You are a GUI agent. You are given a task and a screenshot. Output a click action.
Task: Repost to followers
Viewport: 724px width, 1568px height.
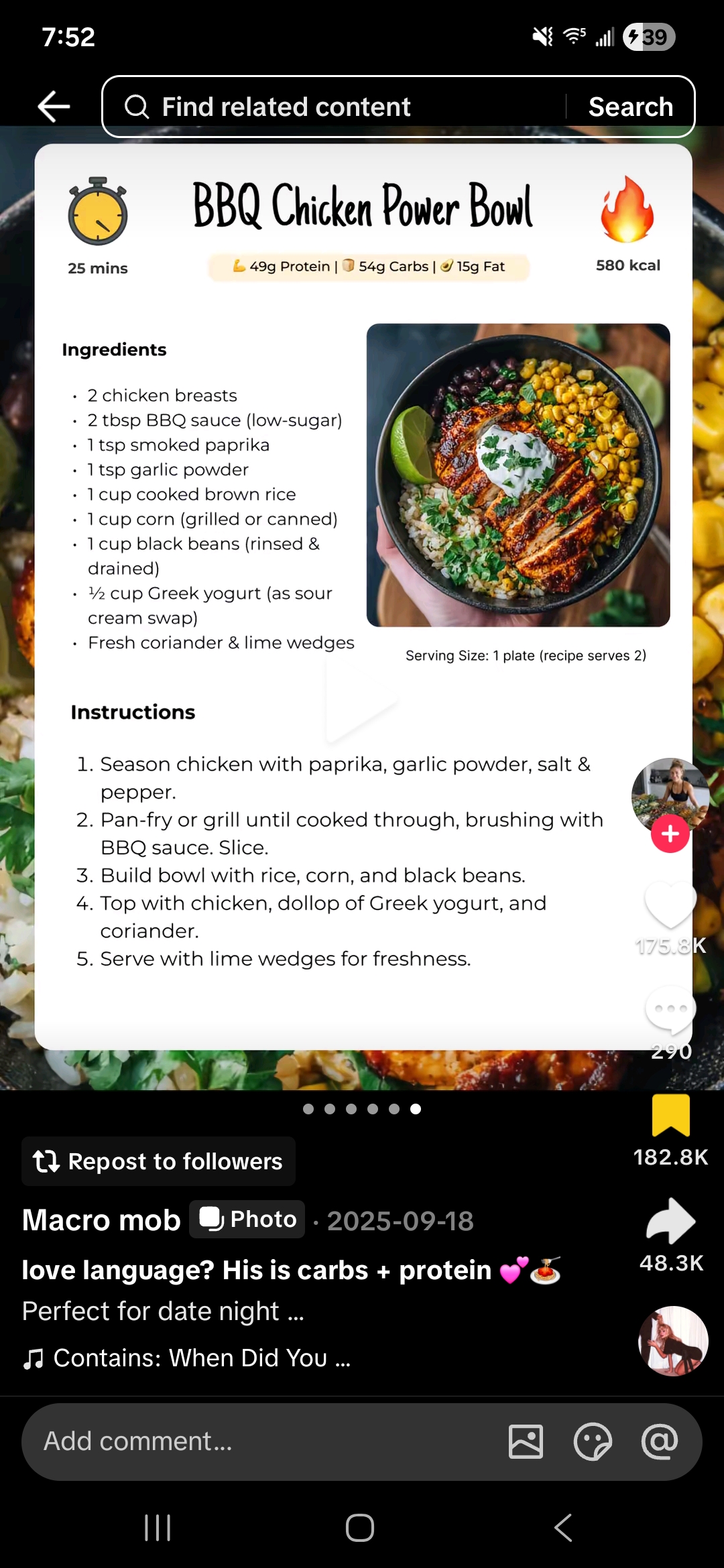[158, 1161]
